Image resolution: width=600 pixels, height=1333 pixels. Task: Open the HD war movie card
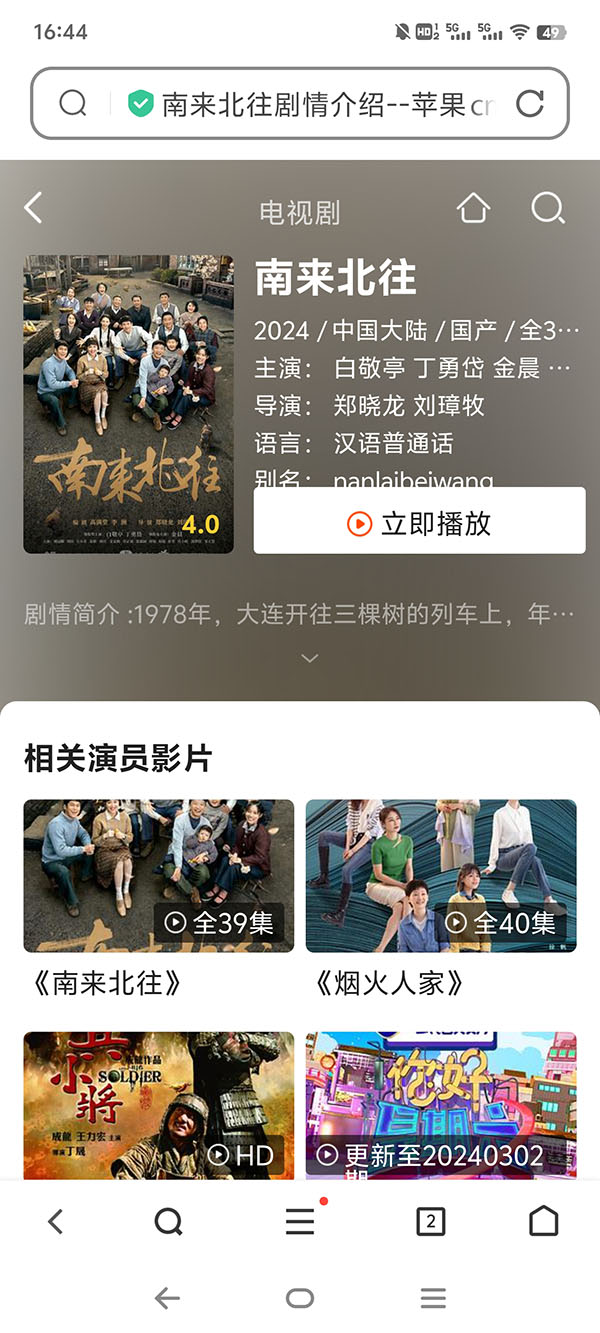[x=159, y=1105]
